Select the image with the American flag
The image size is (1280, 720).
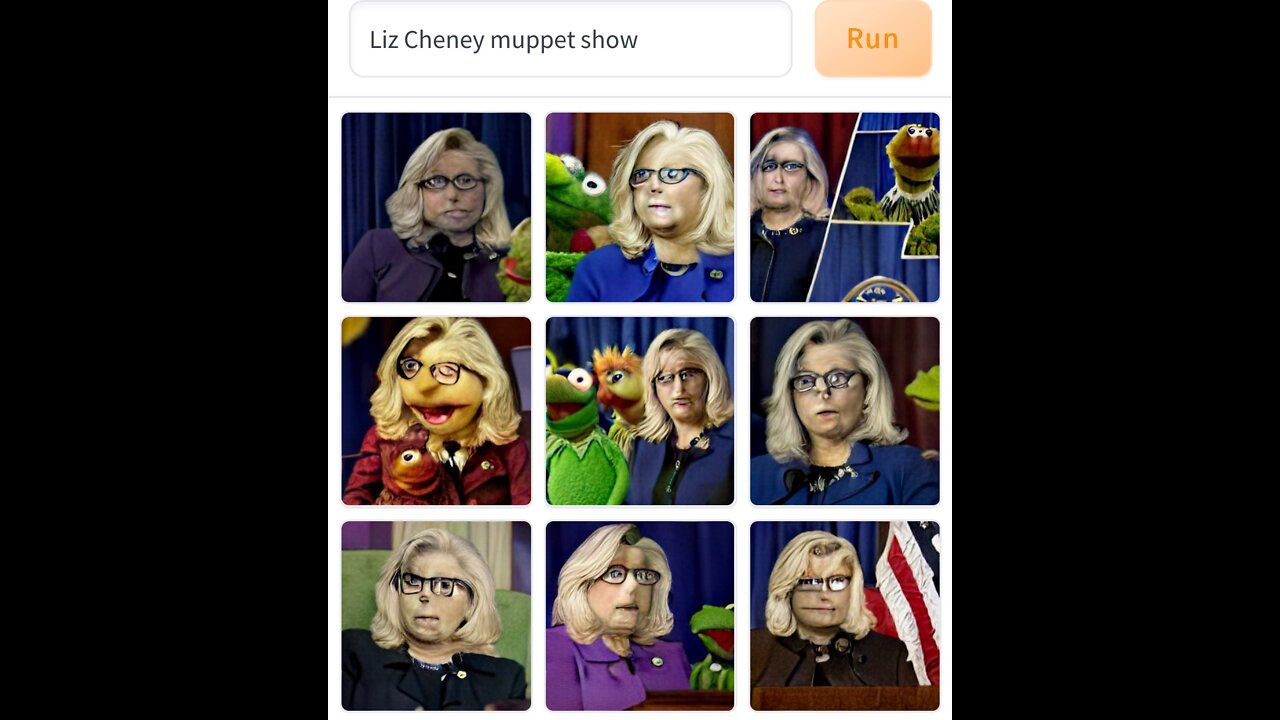coord(844,615)
